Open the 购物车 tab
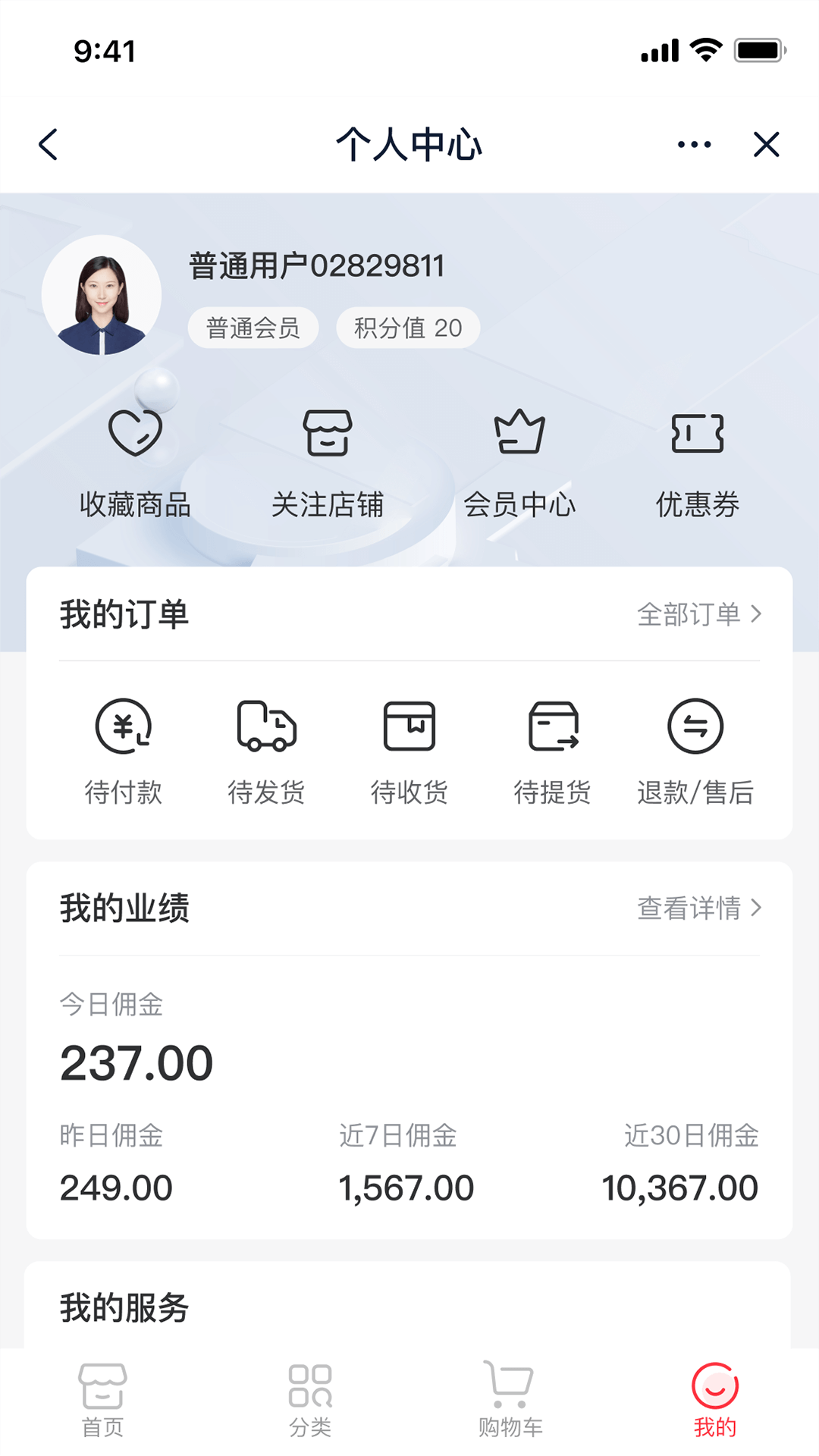The width and height of the screenshot is (819, 1456). pyautogui.click(x=510, y=1401)
